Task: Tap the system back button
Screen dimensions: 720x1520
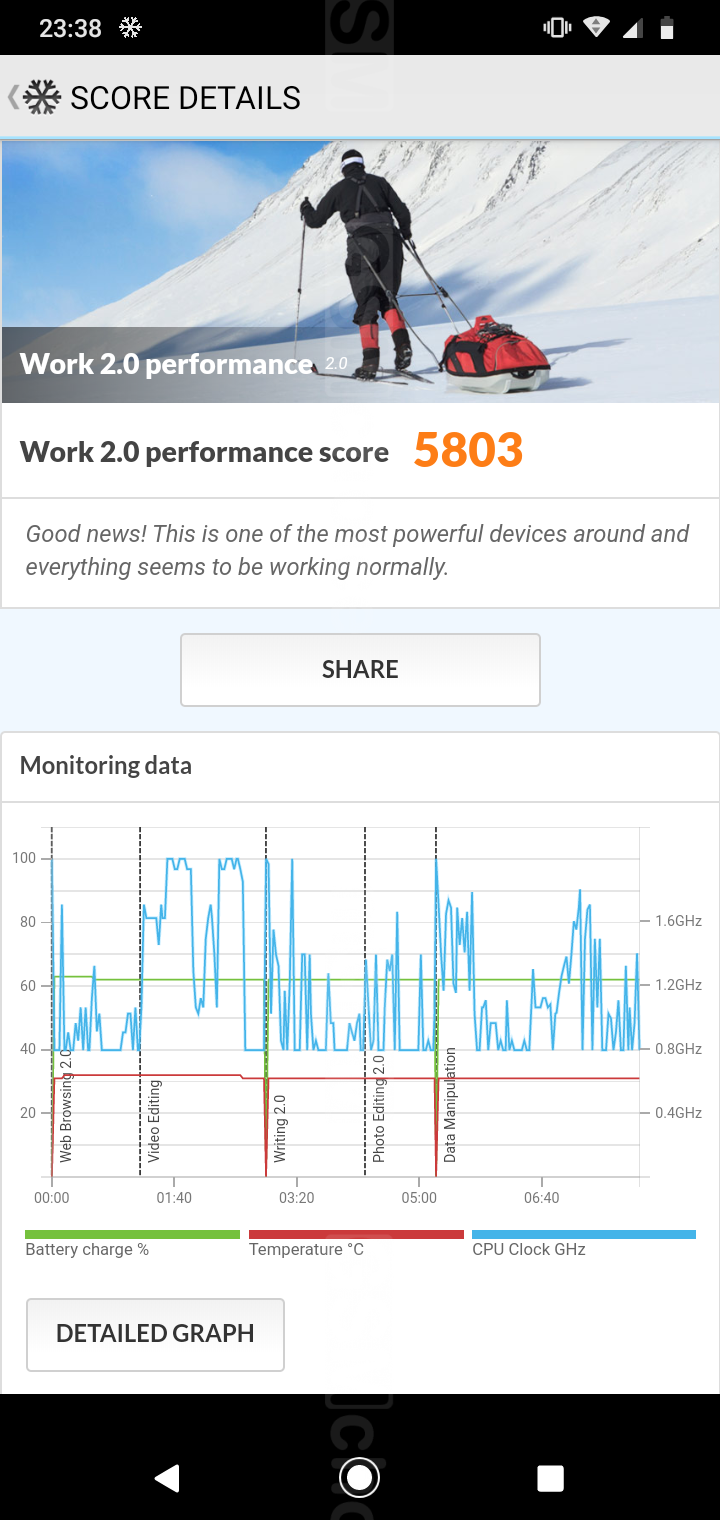Action: pyautogui.click(x=167, y=1478)
